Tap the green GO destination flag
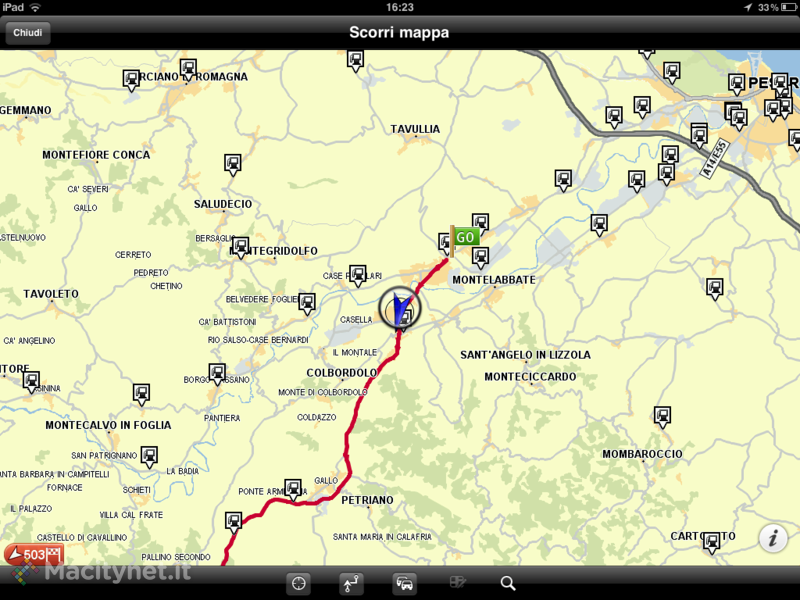 464,237
